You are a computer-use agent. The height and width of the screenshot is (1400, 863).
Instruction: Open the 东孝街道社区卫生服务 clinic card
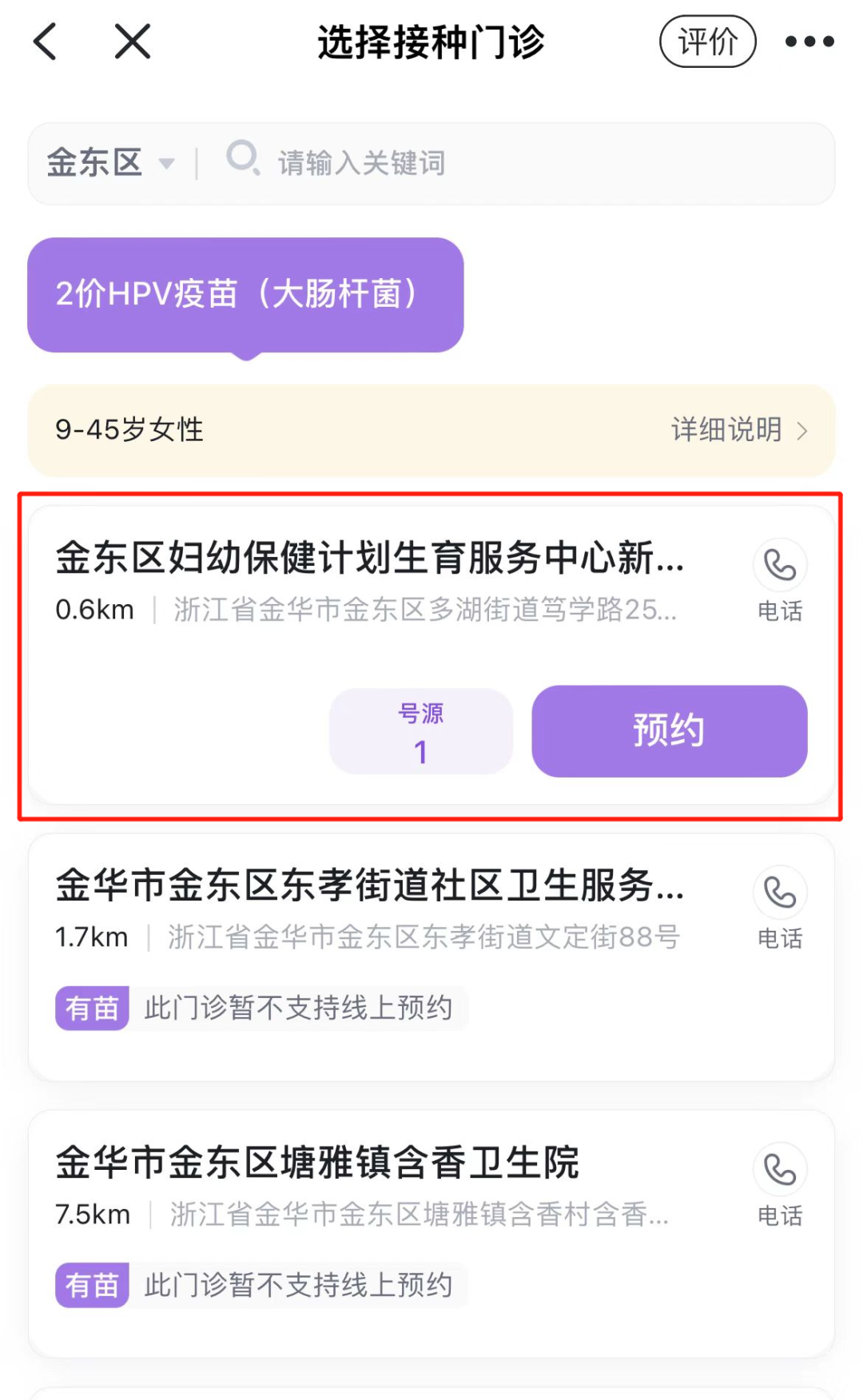coord(368,885)
